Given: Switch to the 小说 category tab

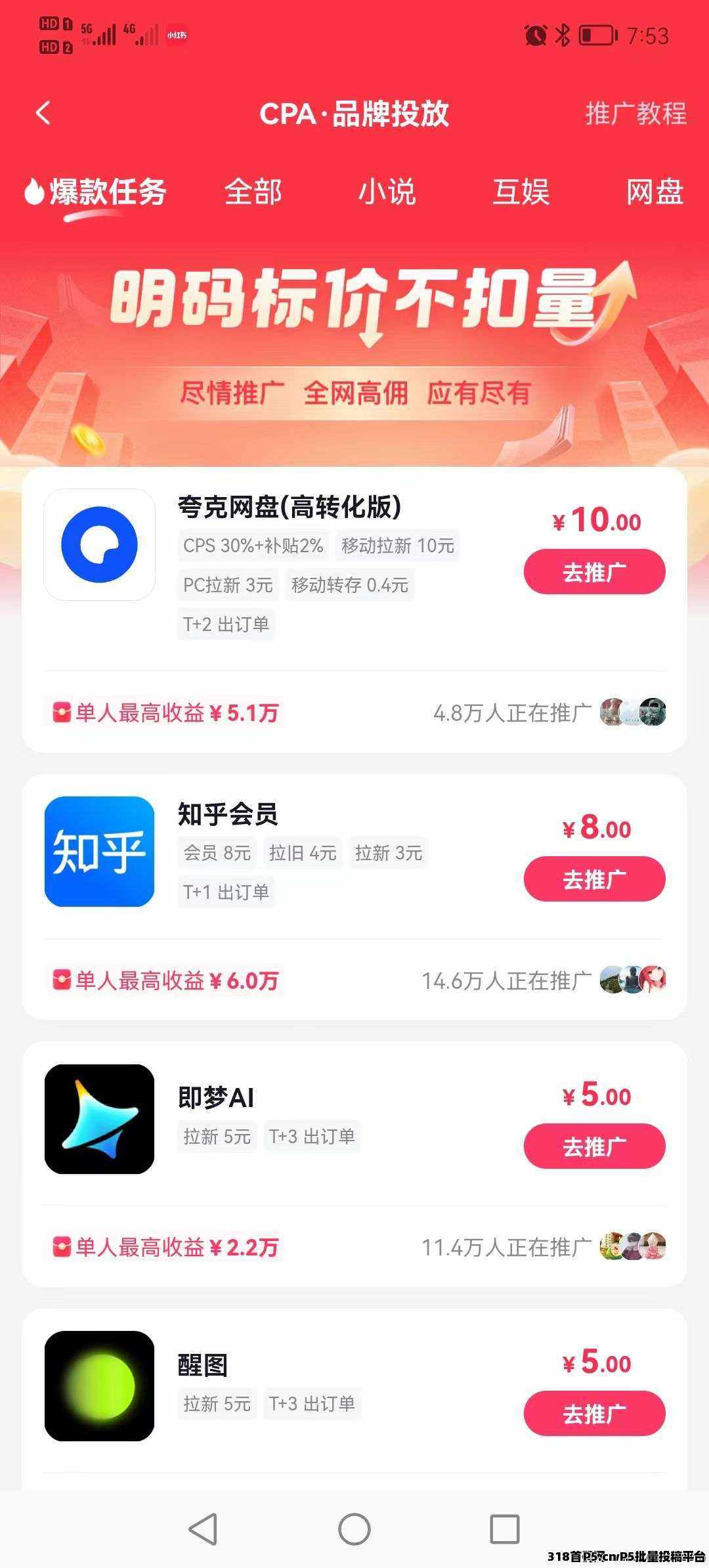Looking at the screenshot, I should coord(387,192).
